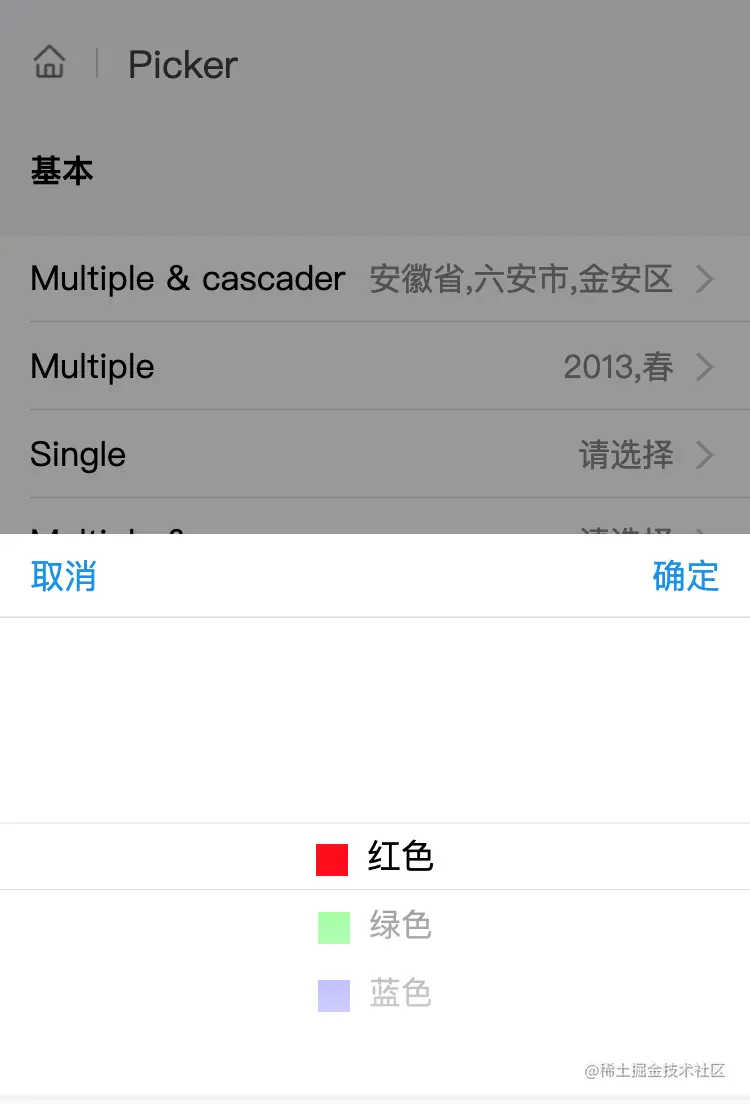
Task: Select the 蓝色 color option
Action: tap(400, 994)
